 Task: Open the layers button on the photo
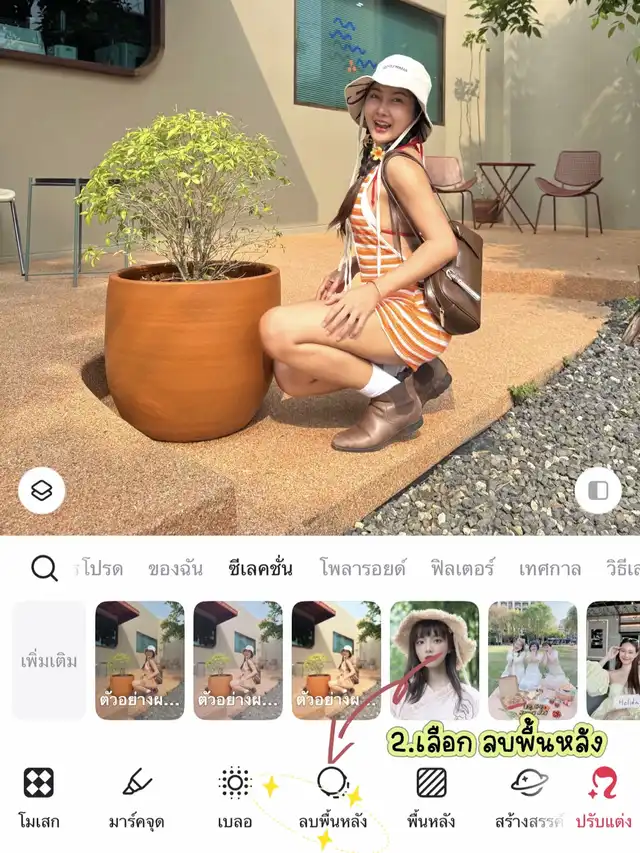tap(42, 491)
